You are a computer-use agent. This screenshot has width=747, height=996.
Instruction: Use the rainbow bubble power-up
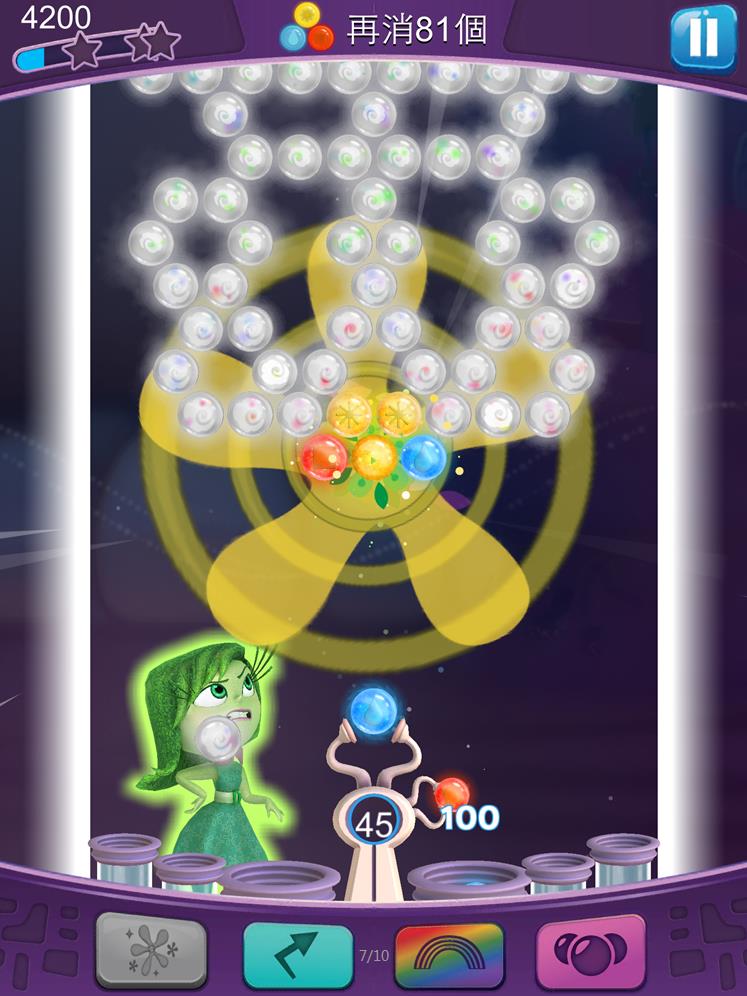click(x=449, y=955)
